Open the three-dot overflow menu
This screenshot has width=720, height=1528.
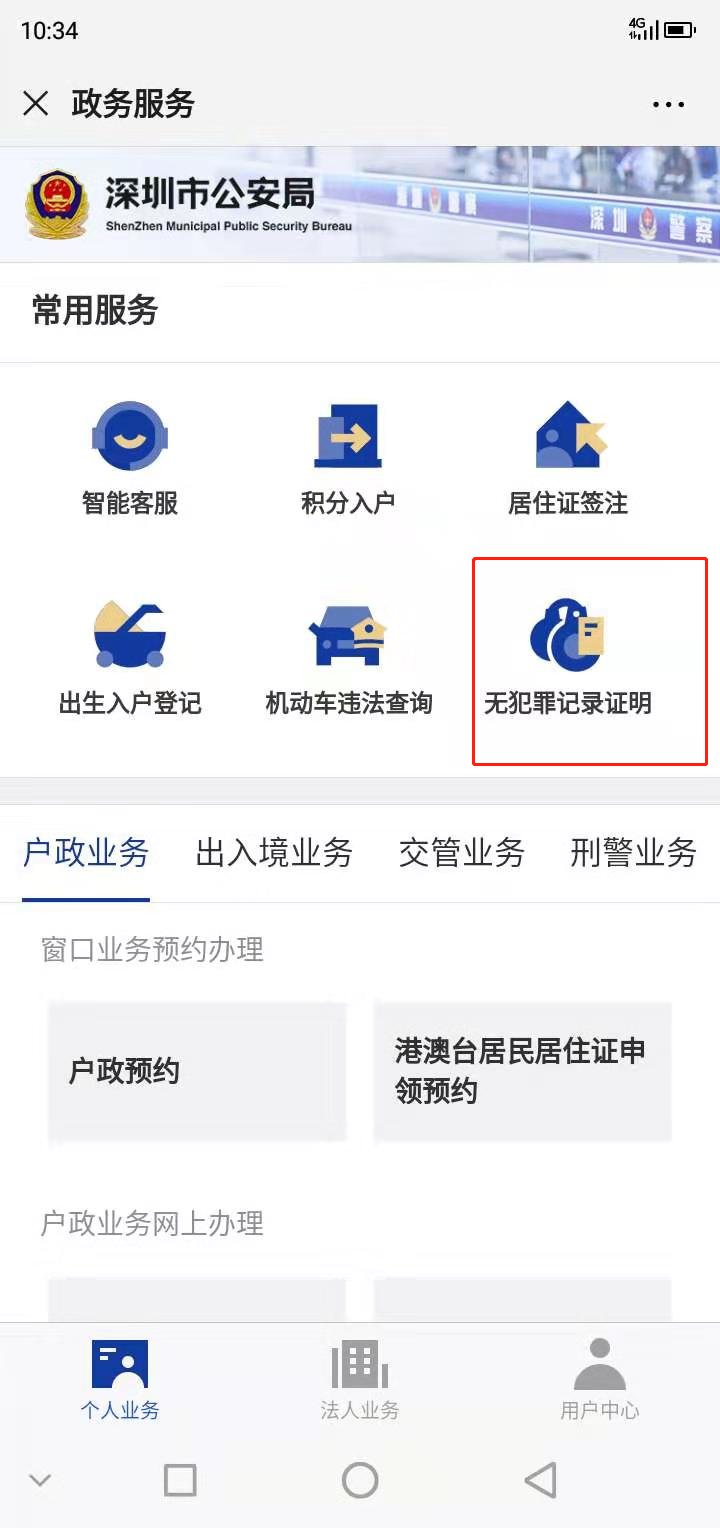(668, 104)
